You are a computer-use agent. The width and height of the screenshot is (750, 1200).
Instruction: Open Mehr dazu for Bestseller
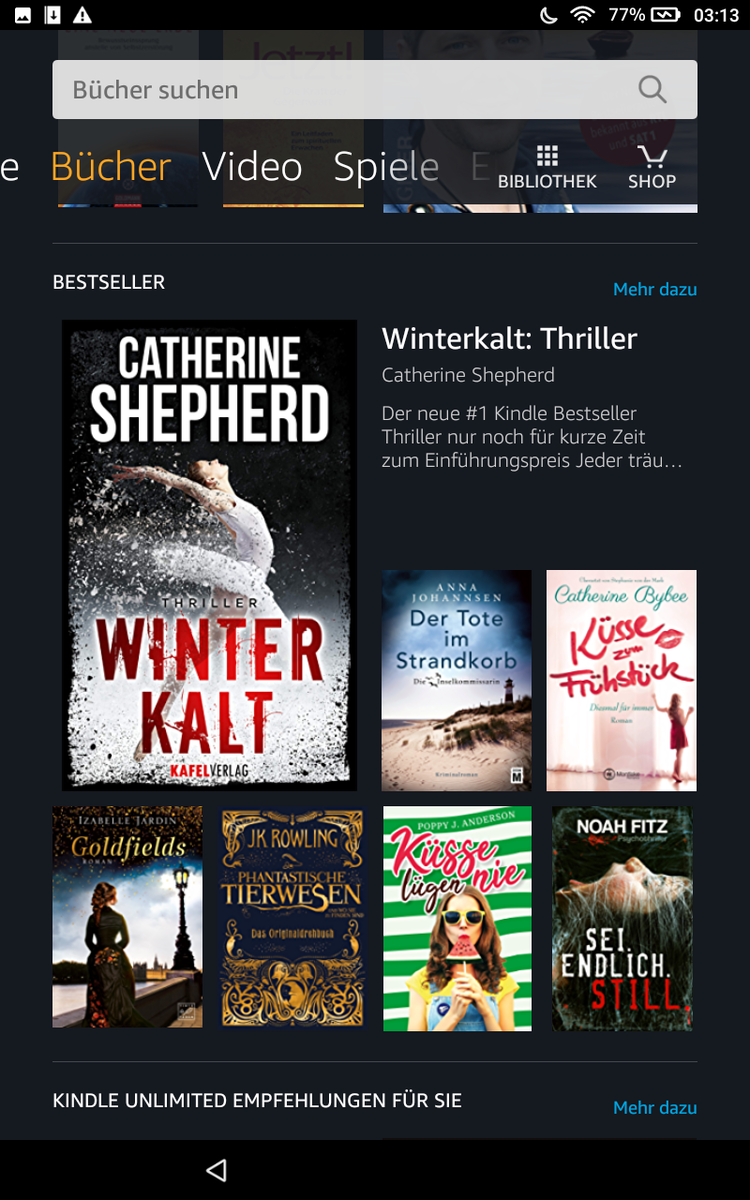(x=654, y=289)
